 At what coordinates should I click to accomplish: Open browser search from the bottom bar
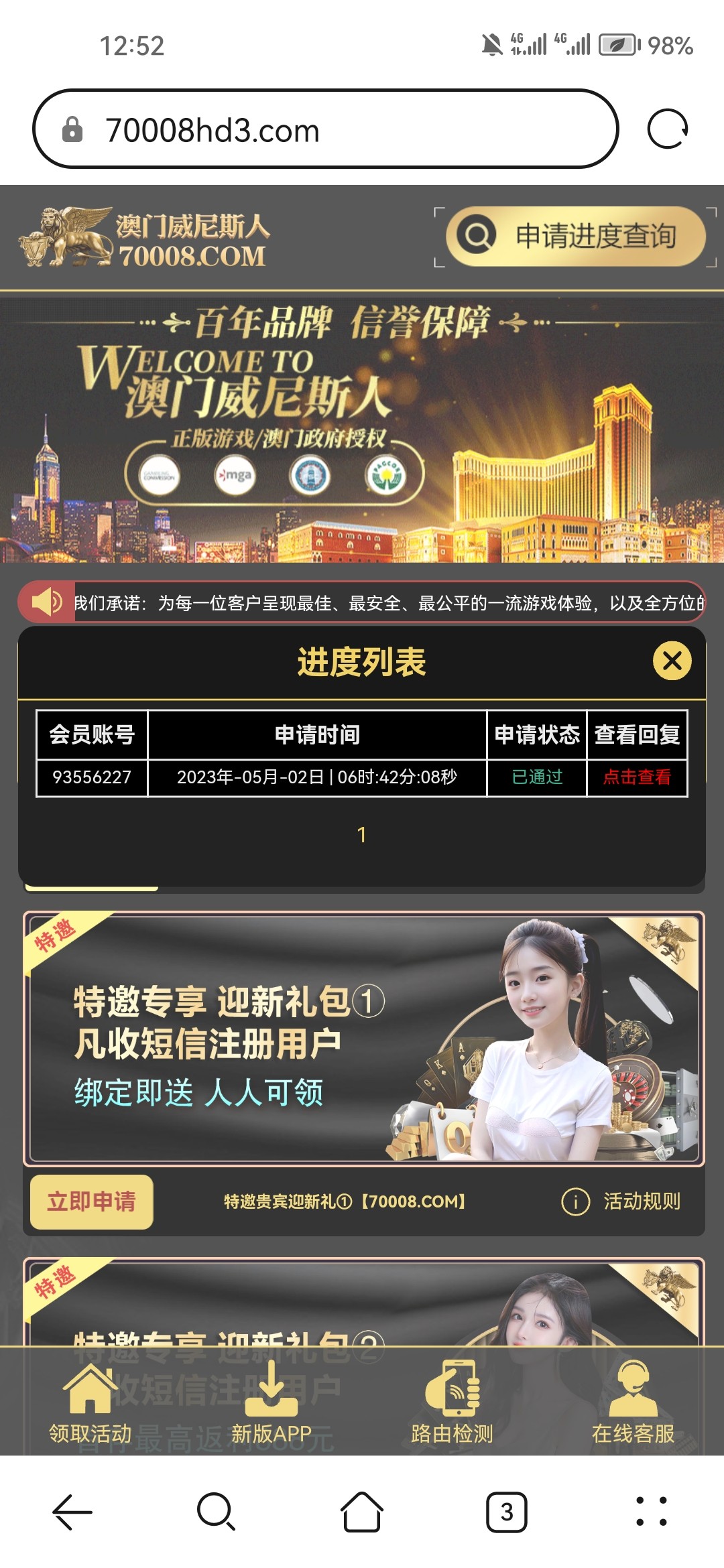[217, 1512]
